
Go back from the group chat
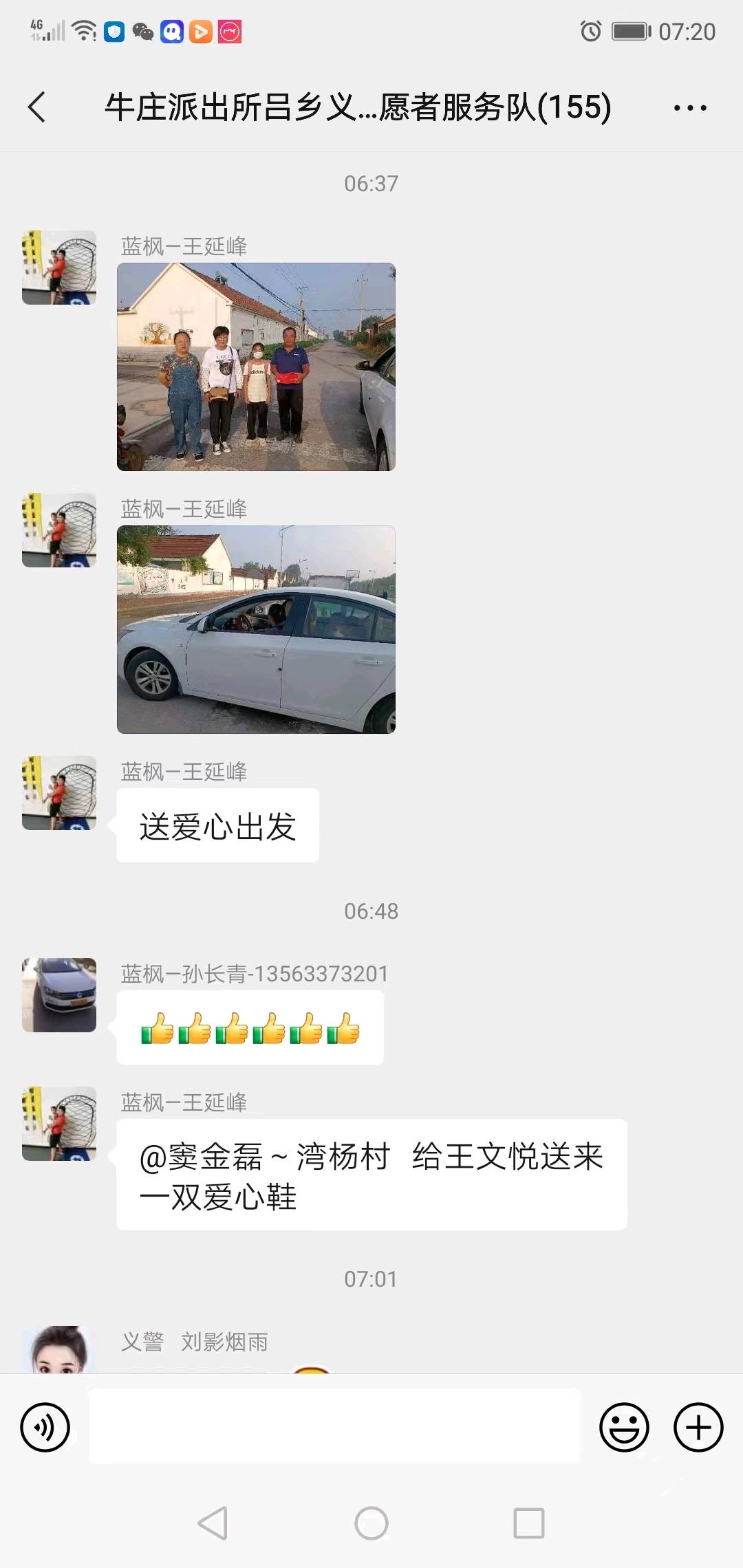[37, 107]
